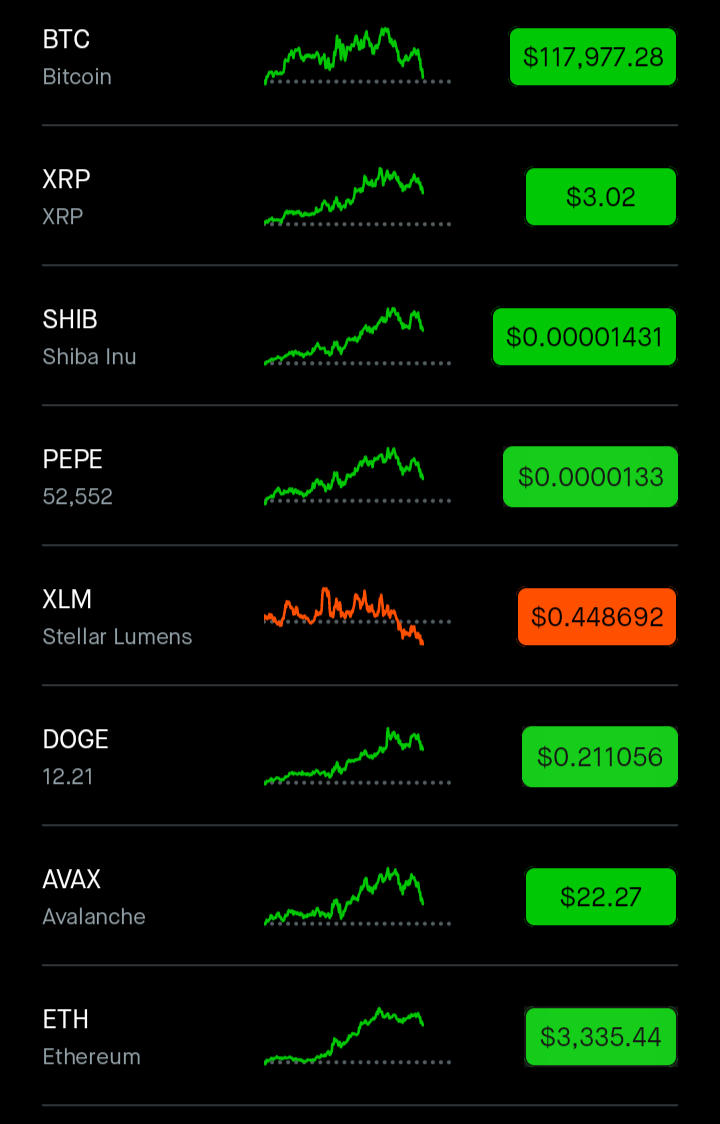Tap the $22.27 AVAX price button
Viewport: 720px width, 1124px height.
tap(601, 897)
